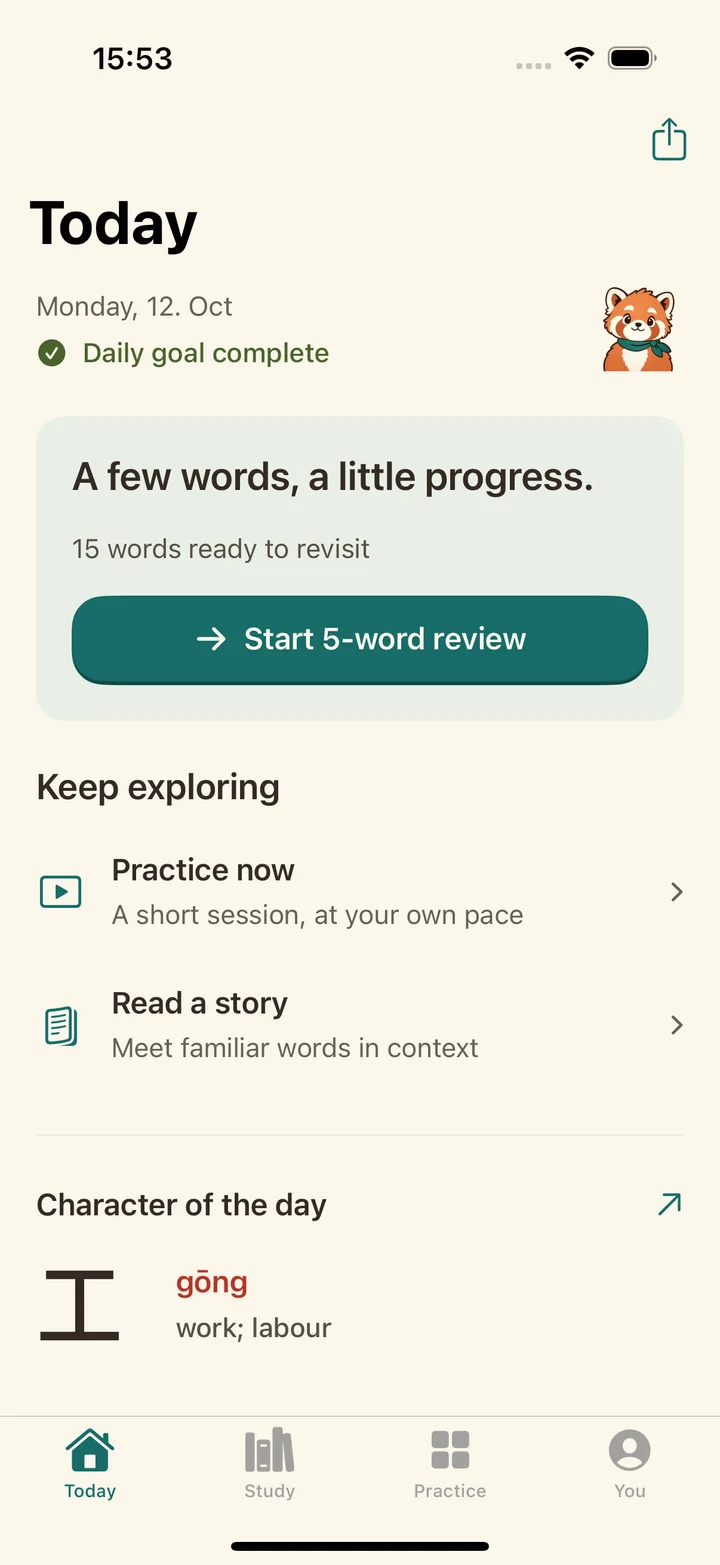720x1565 pixels.
Task: Open Read a story
Action: 360,1025
